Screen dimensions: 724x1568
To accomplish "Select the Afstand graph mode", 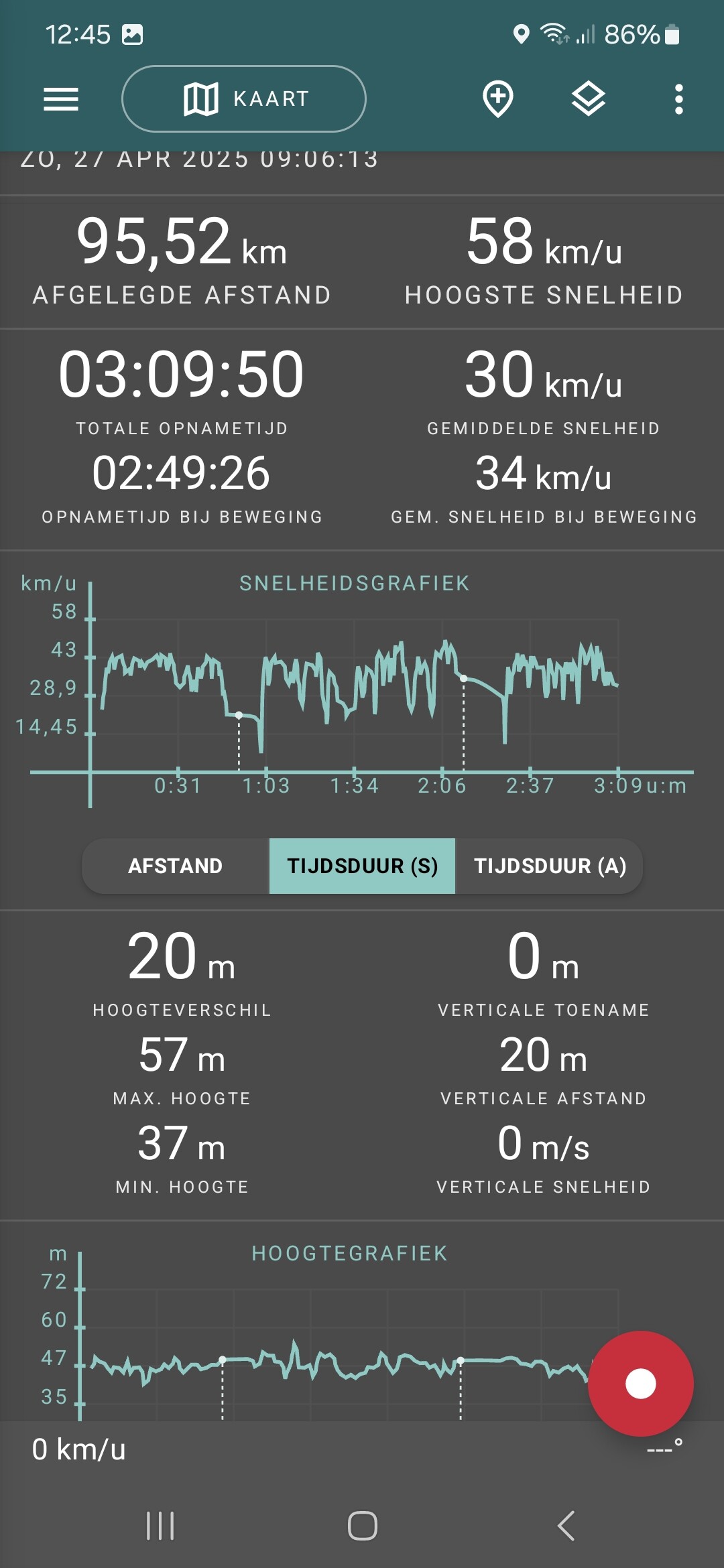I will pyautogui.click(x=176, y=866).
